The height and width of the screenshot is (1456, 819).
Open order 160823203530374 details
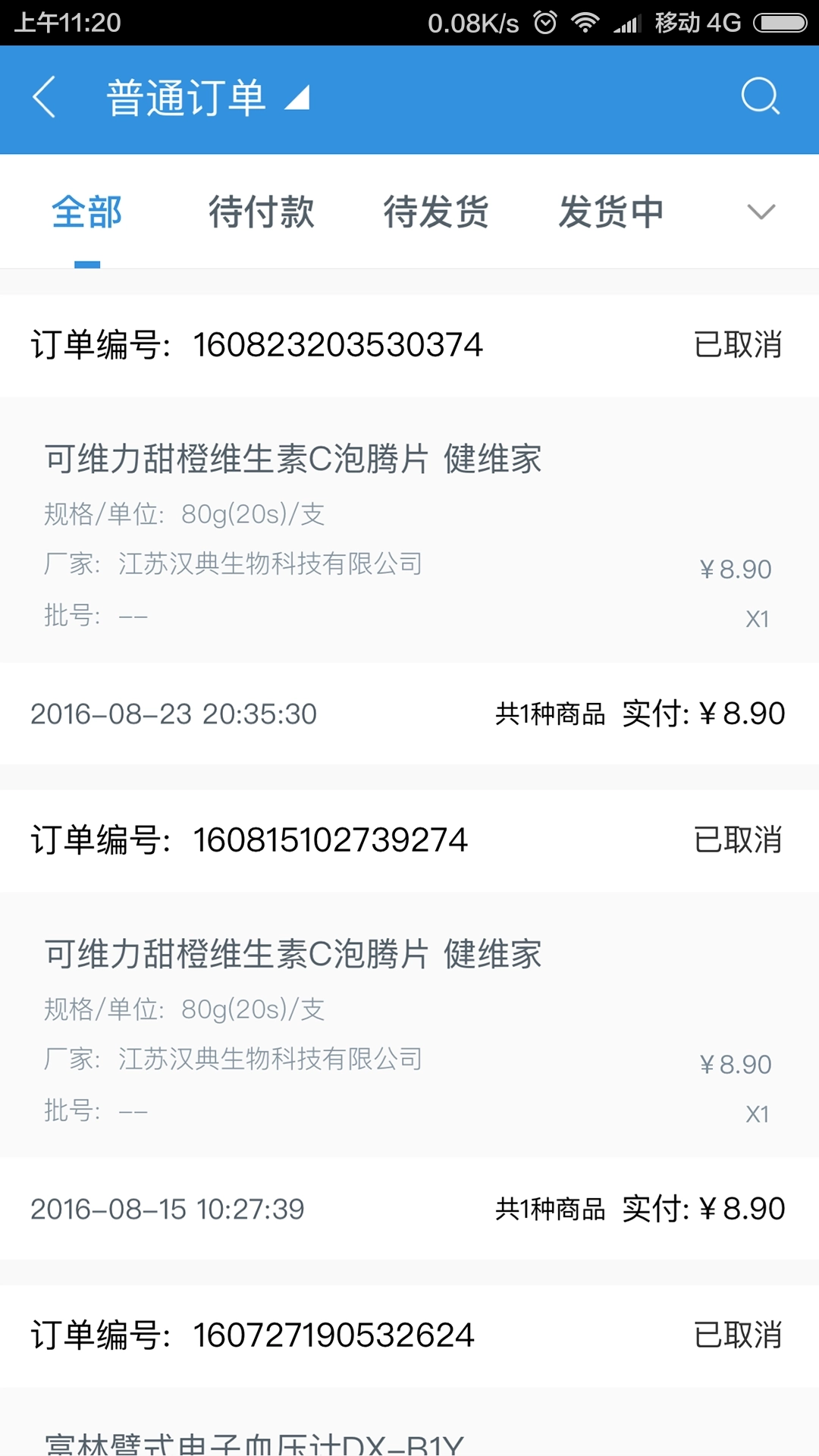[x=338, y=345]
